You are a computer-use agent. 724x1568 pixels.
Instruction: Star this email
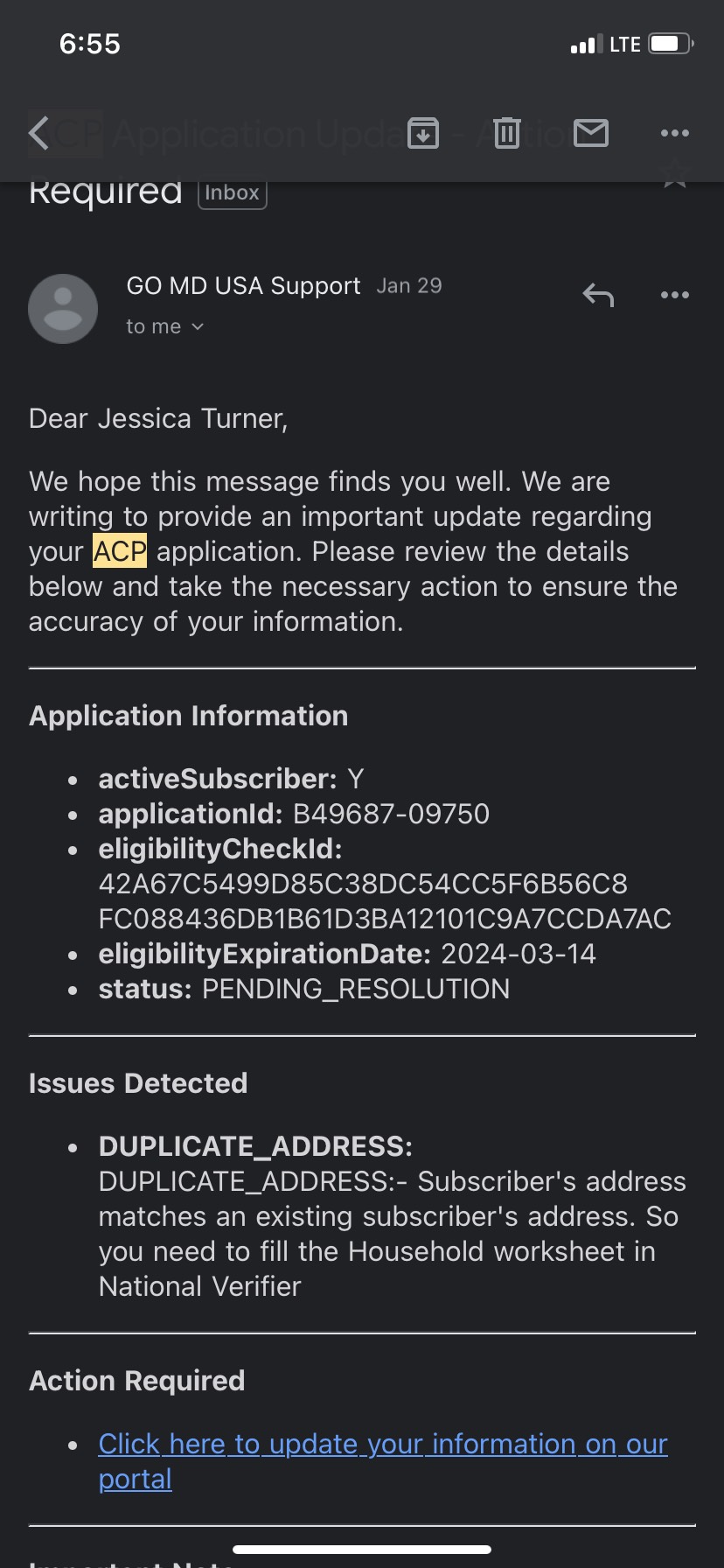tap(674, 177)
